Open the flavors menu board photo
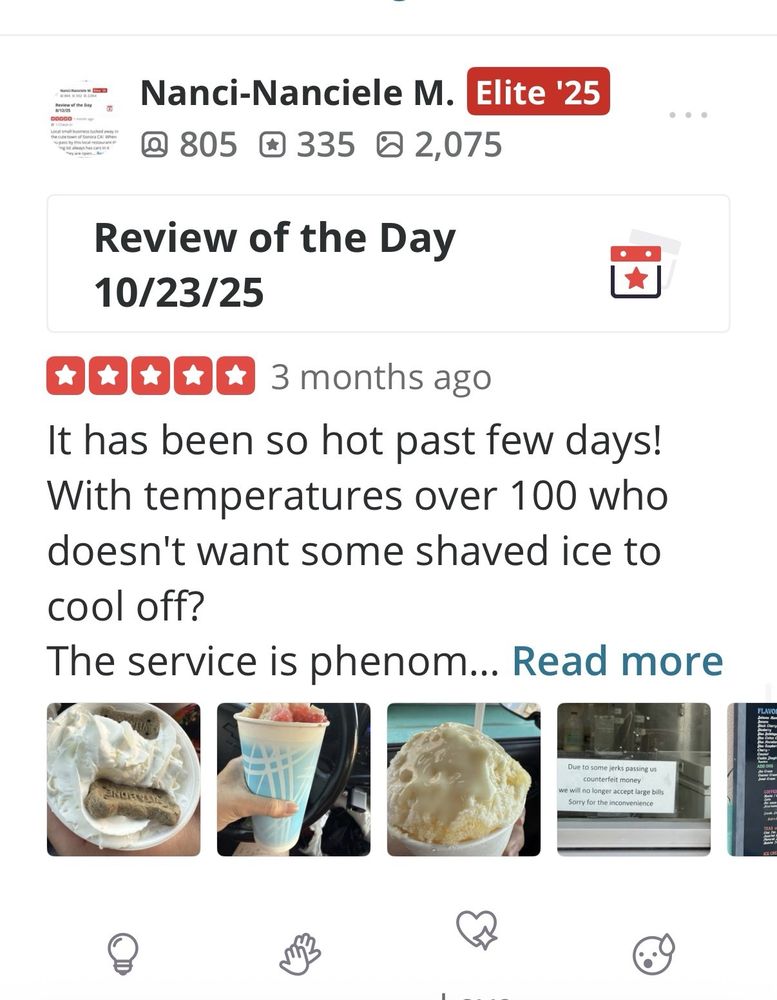Screen dimensions: 777x1000 coord(752,779)
